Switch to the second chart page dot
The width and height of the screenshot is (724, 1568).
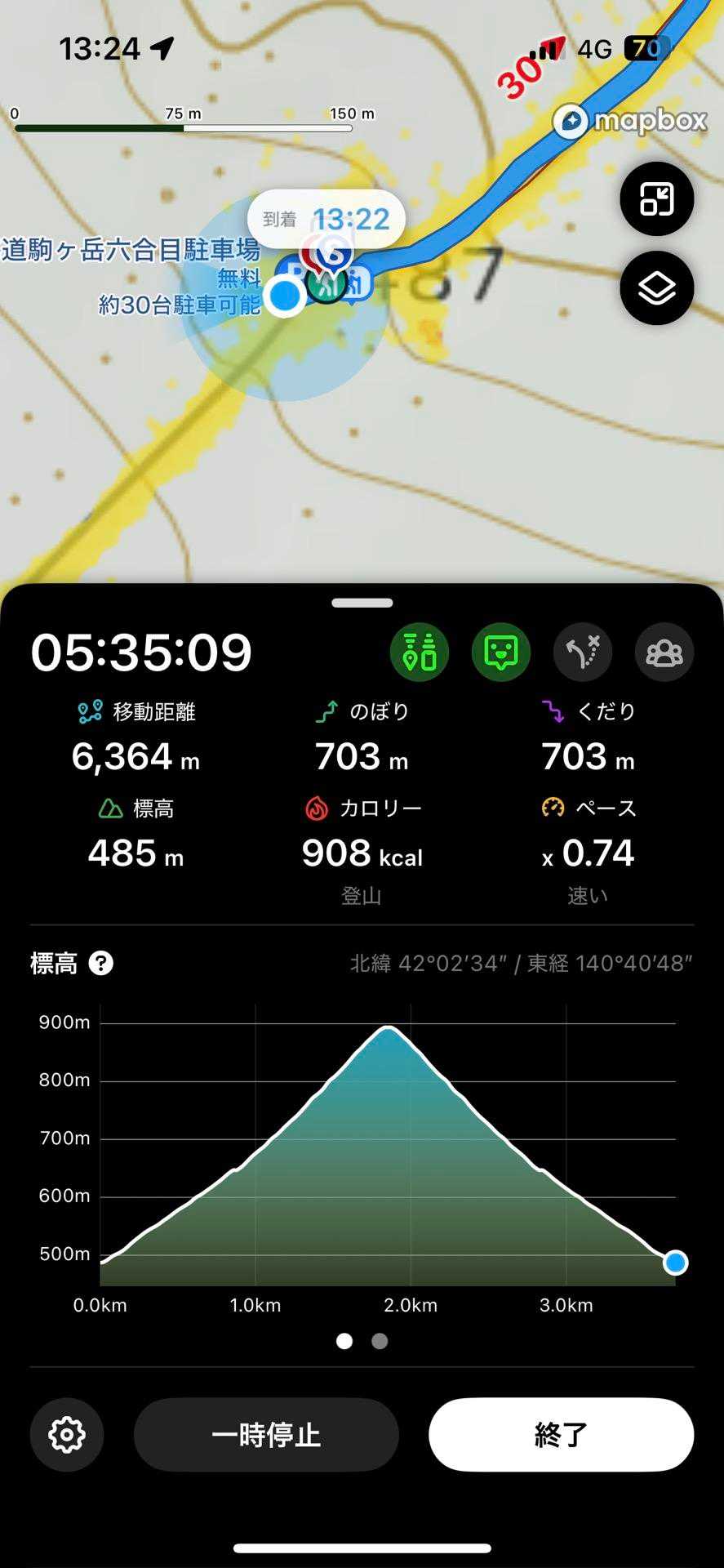pyautogui.click(x=380, y=1341)
